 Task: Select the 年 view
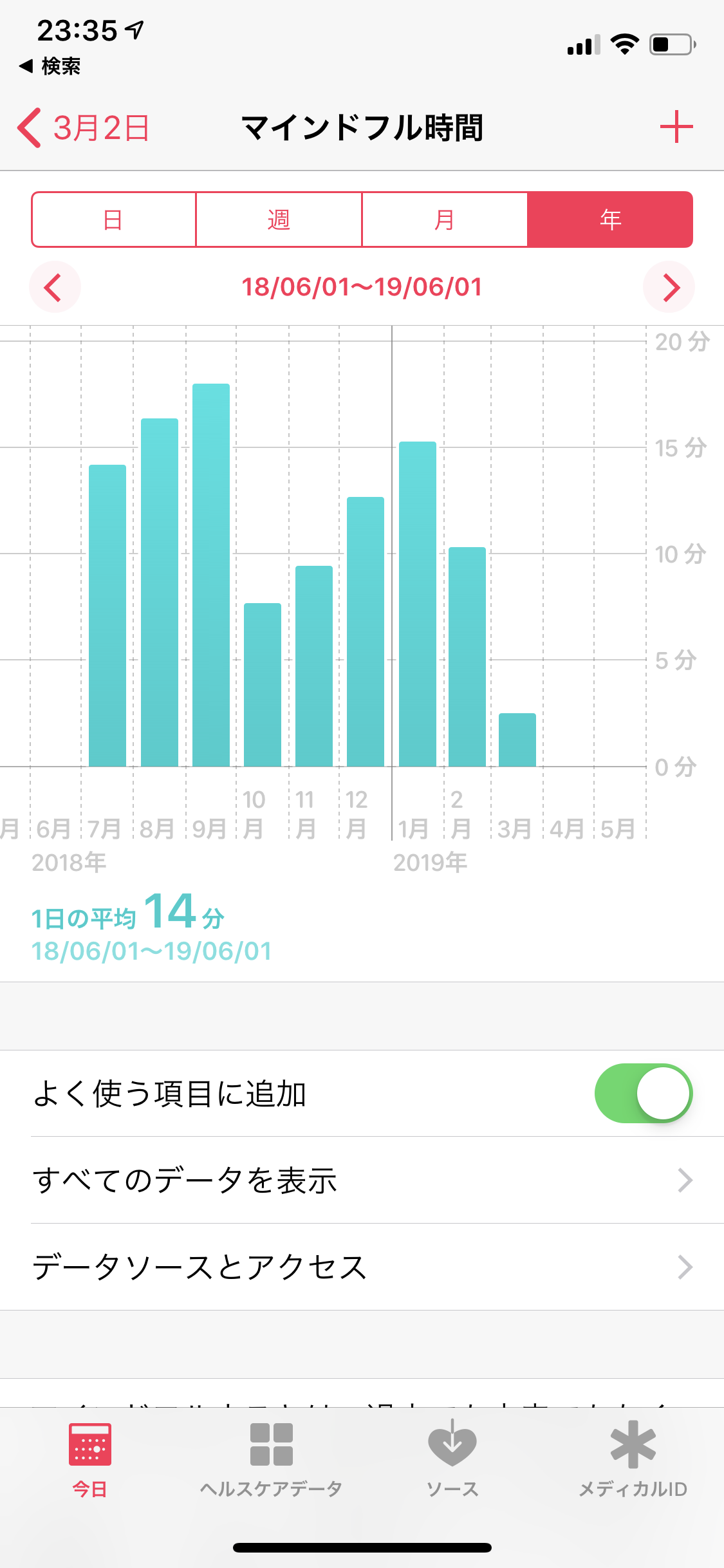click(x=610, y=219)
